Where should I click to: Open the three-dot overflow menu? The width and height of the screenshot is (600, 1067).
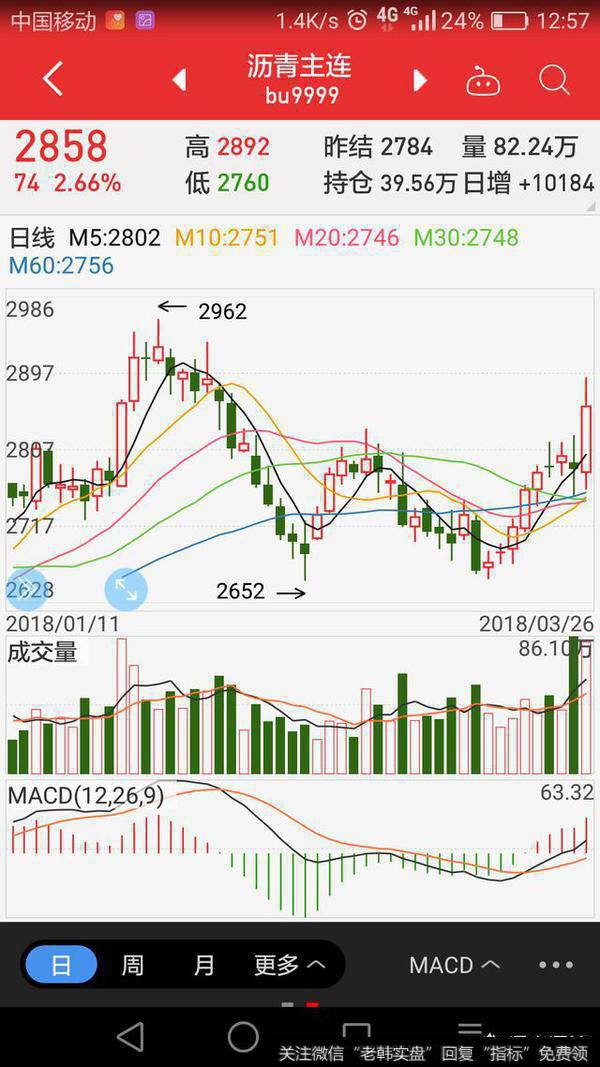point(556,965)
